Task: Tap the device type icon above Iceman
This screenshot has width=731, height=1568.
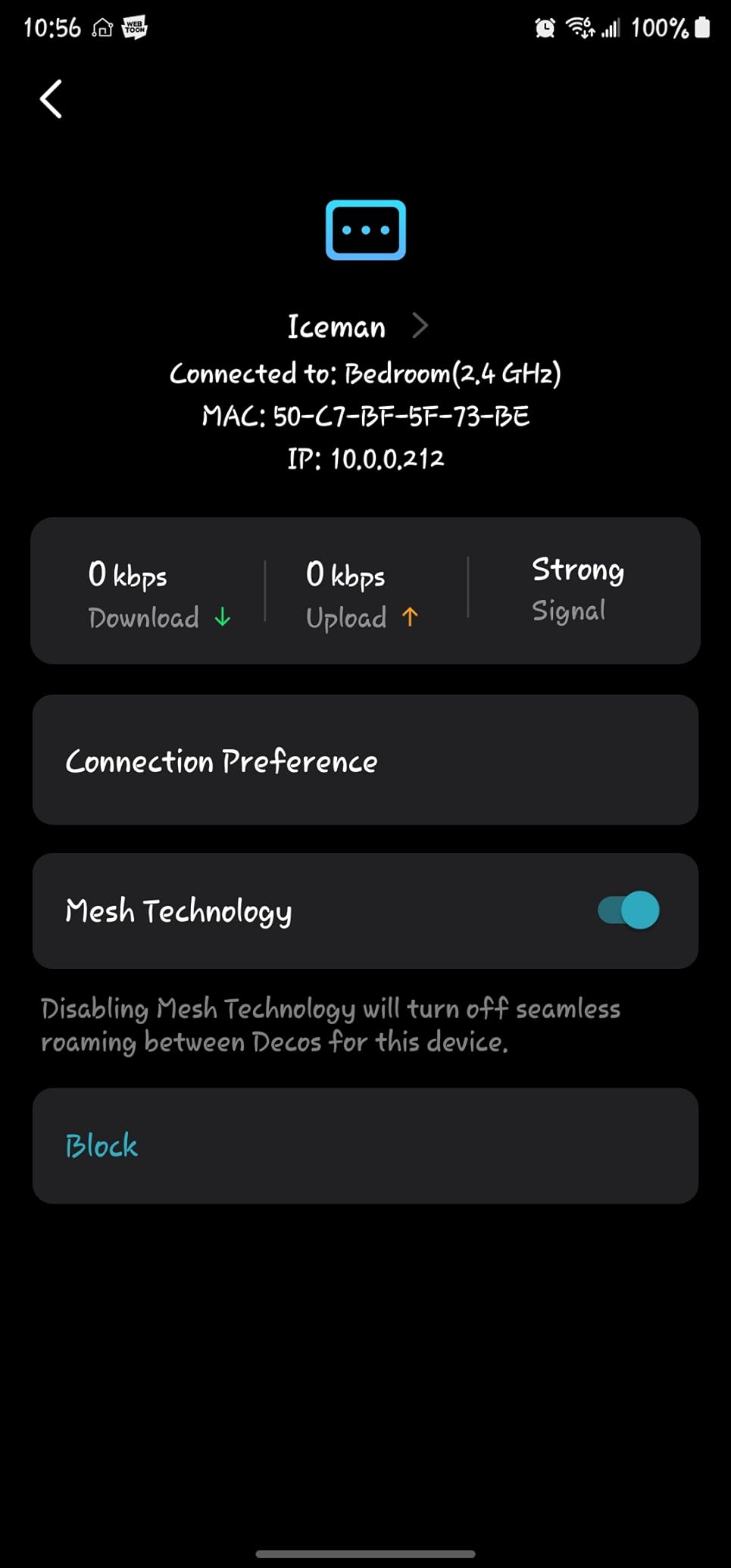Action: (x=366, y=230)
